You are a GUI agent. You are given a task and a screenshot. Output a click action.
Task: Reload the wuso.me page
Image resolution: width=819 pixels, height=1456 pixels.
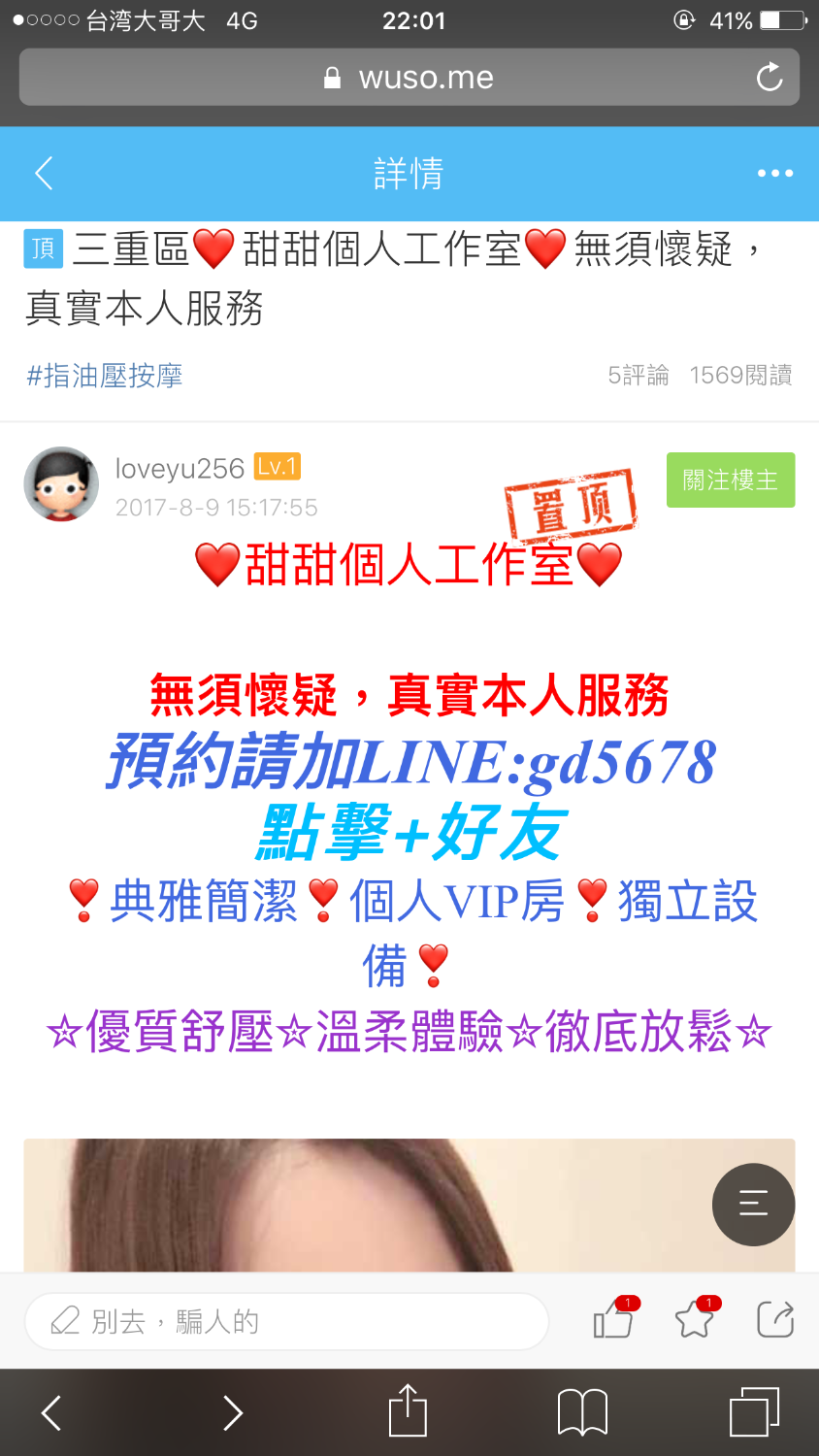point(769,78)
